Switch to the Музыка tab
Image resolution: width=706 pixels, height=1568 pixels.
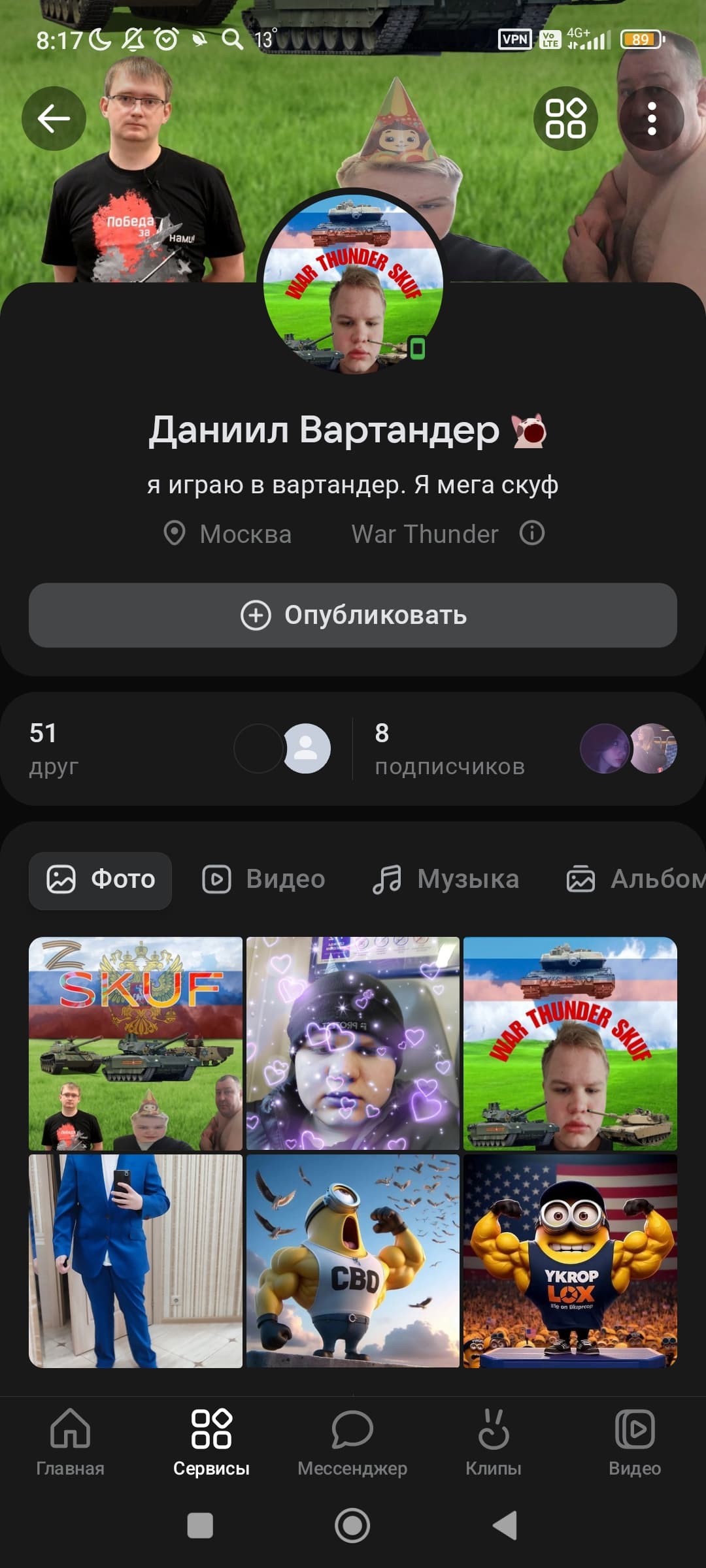point(446,879)
